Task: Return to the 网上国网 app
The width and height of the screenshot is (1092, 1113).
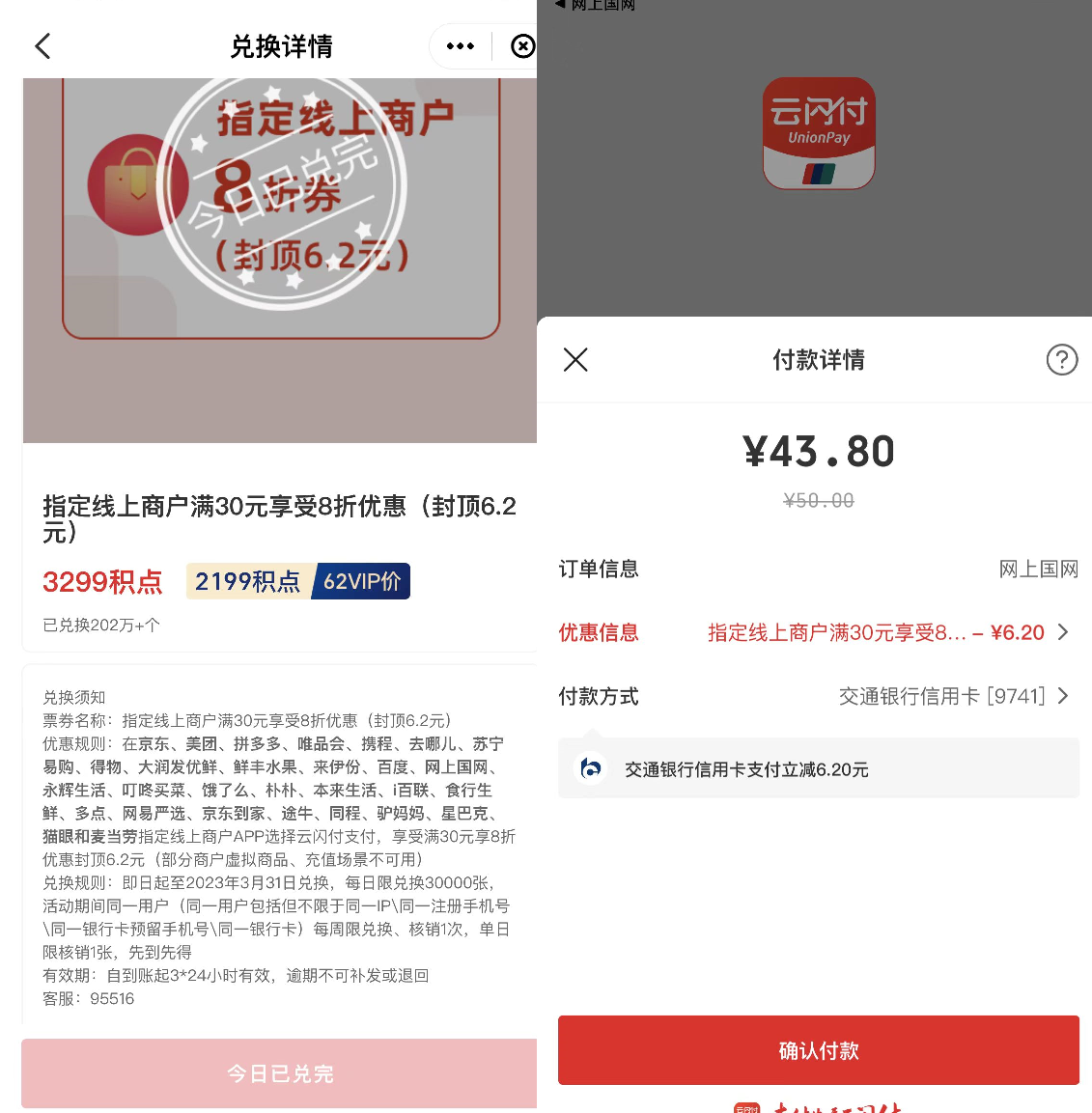Action: point(597,5)
